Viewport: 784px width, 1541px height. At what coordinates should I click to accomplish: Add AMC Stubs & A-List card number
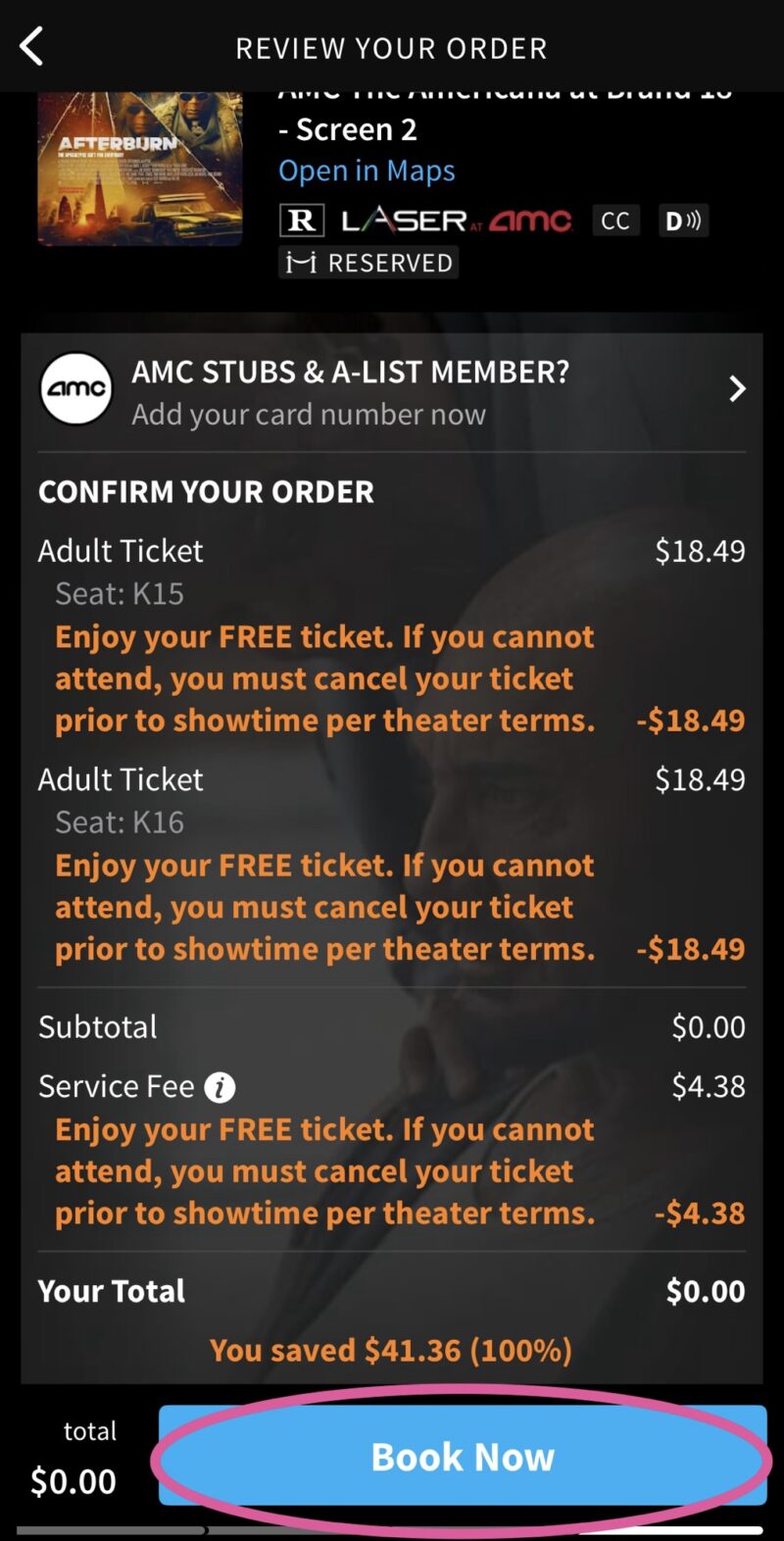[392, 392]
